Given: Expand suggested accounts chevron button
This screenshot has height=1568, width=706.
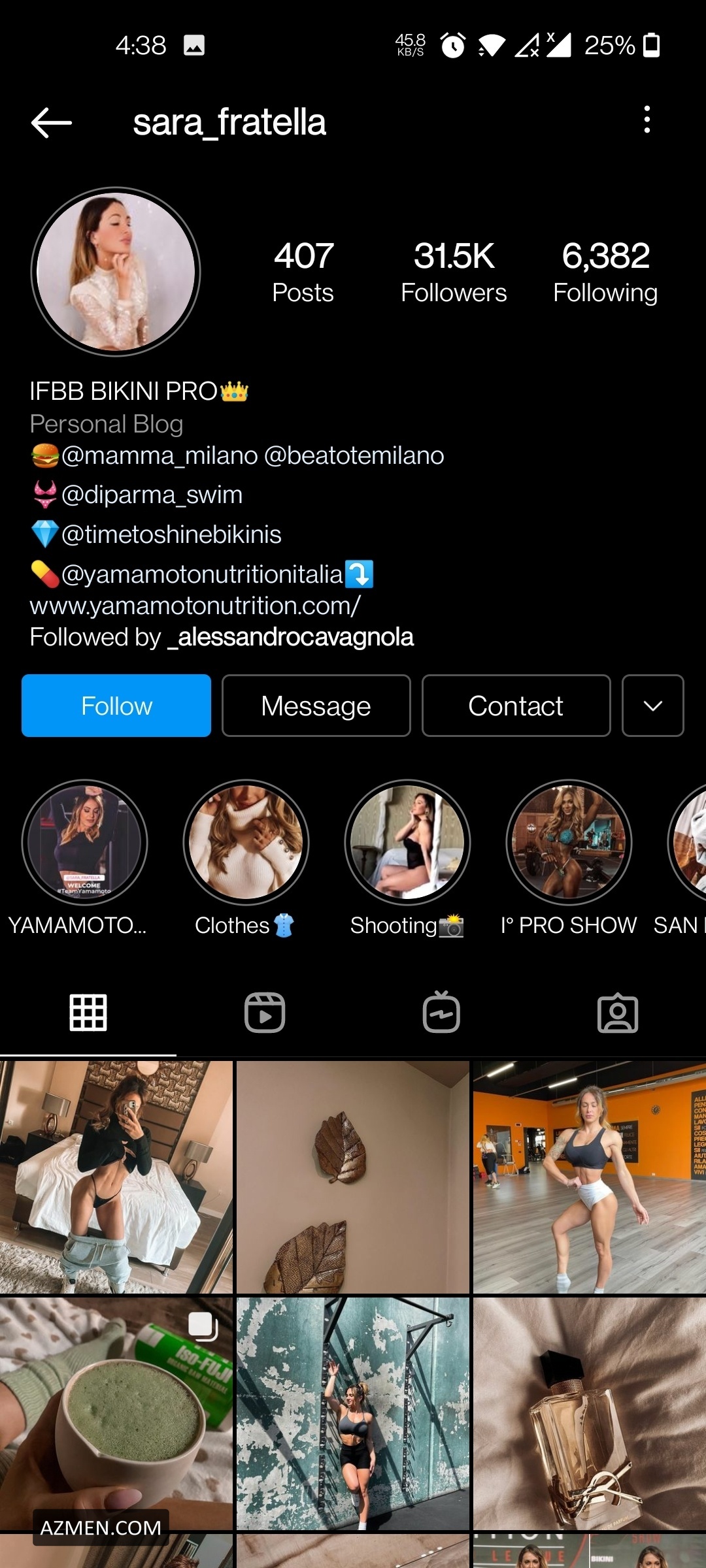Looking at the screenshot, I should coord(652,706).
